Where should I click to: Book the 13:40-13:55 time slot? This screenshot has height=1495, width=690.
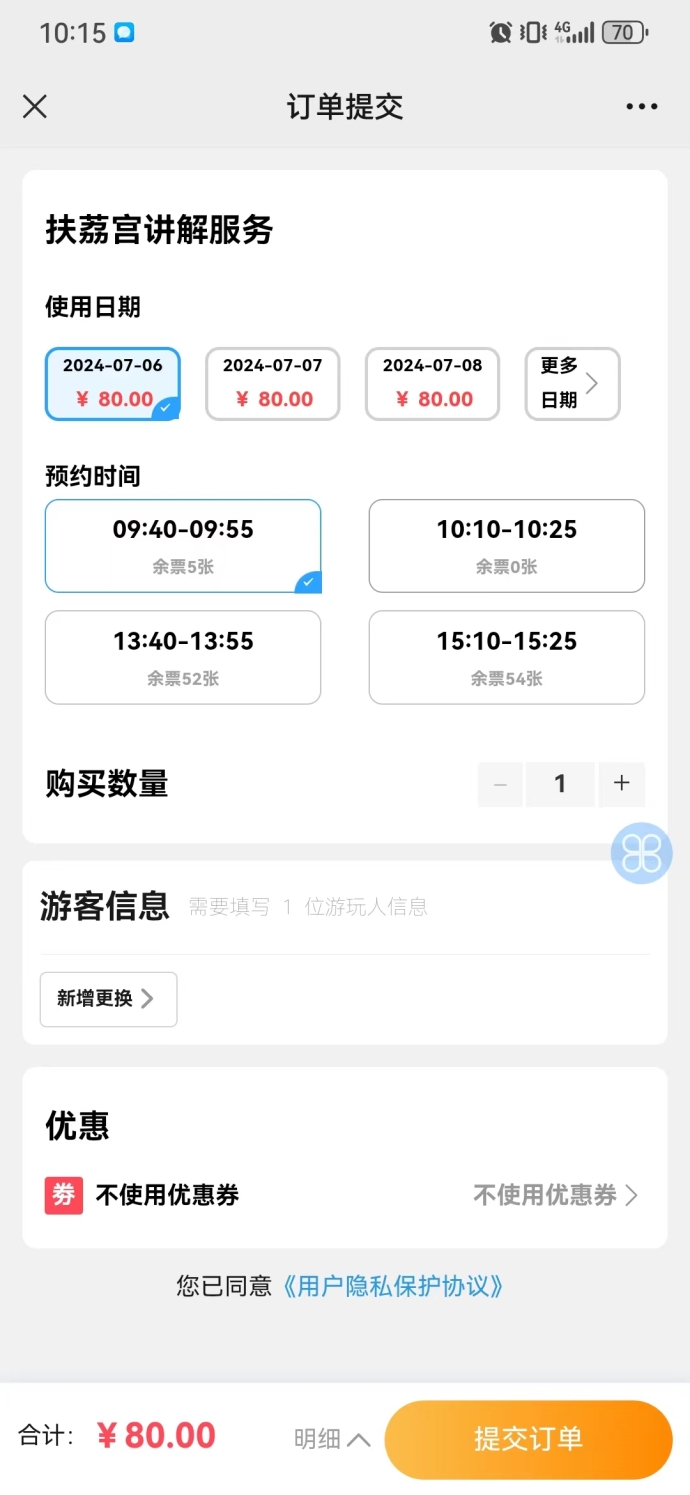tap(183, 657)
